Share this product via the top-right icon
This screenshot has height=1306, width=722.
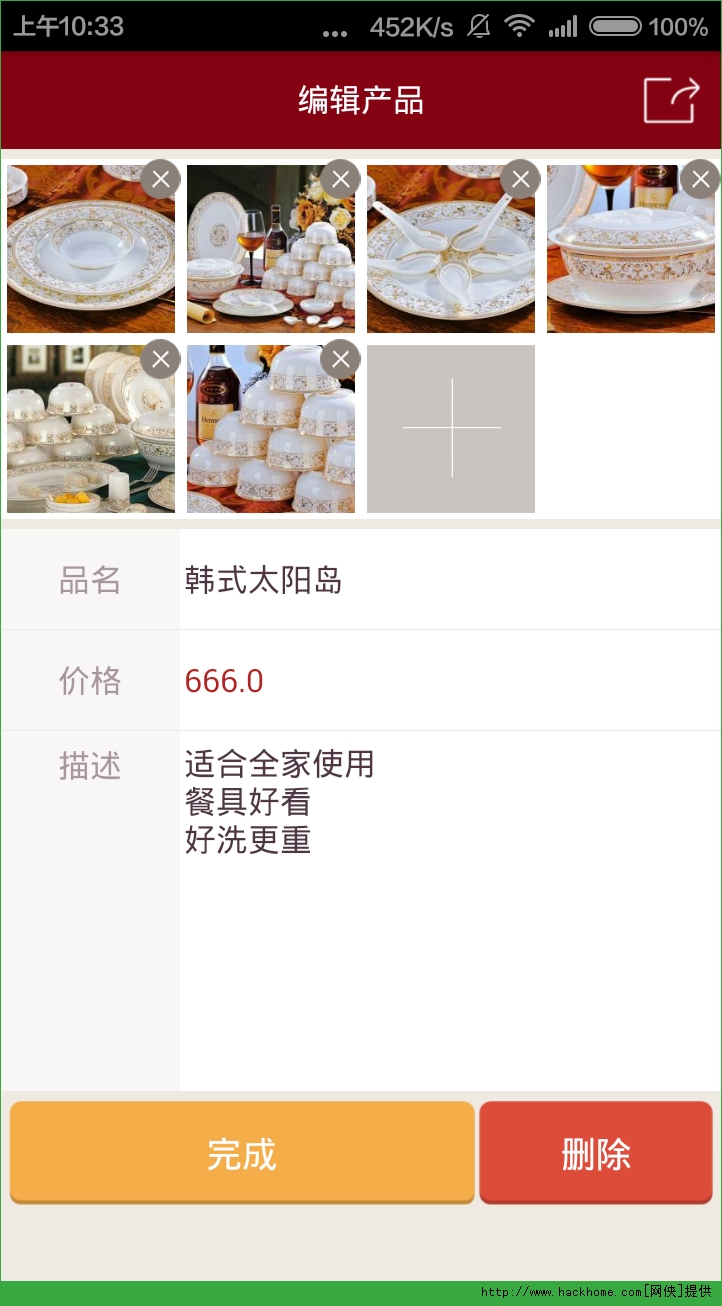[x=670, y=100]
